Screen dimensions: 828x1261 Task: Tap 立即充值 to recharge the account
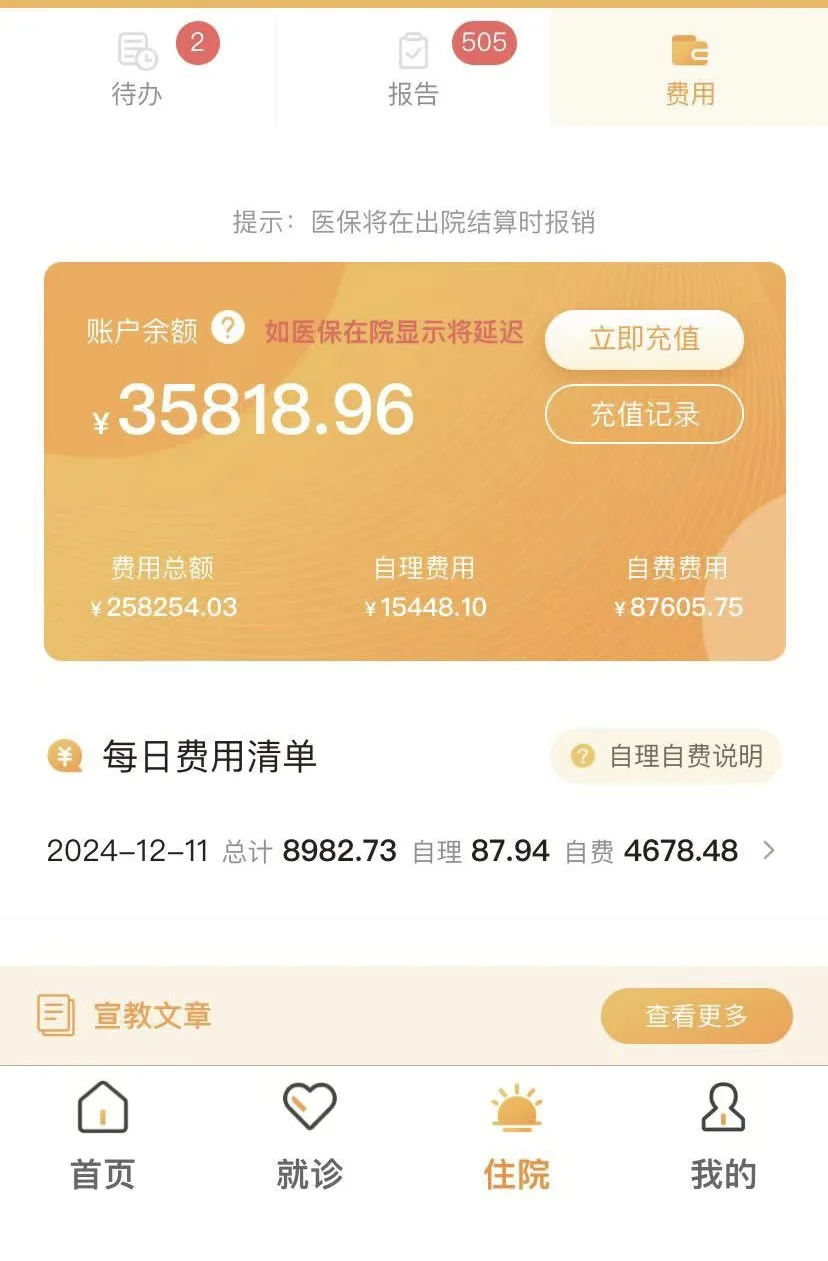click(644, 339)
